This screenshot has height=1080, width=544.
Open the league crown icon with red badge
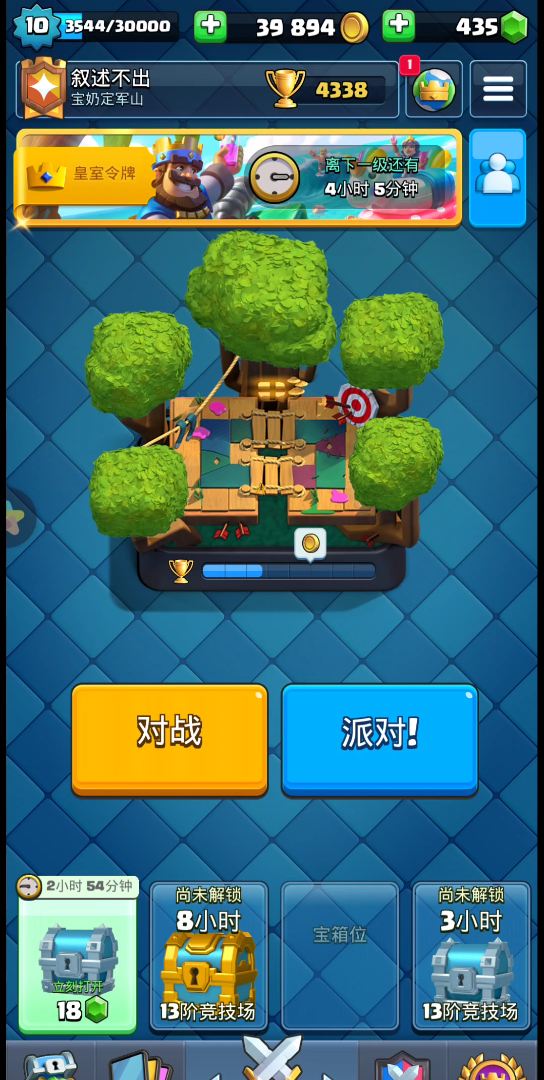[434, 90]
